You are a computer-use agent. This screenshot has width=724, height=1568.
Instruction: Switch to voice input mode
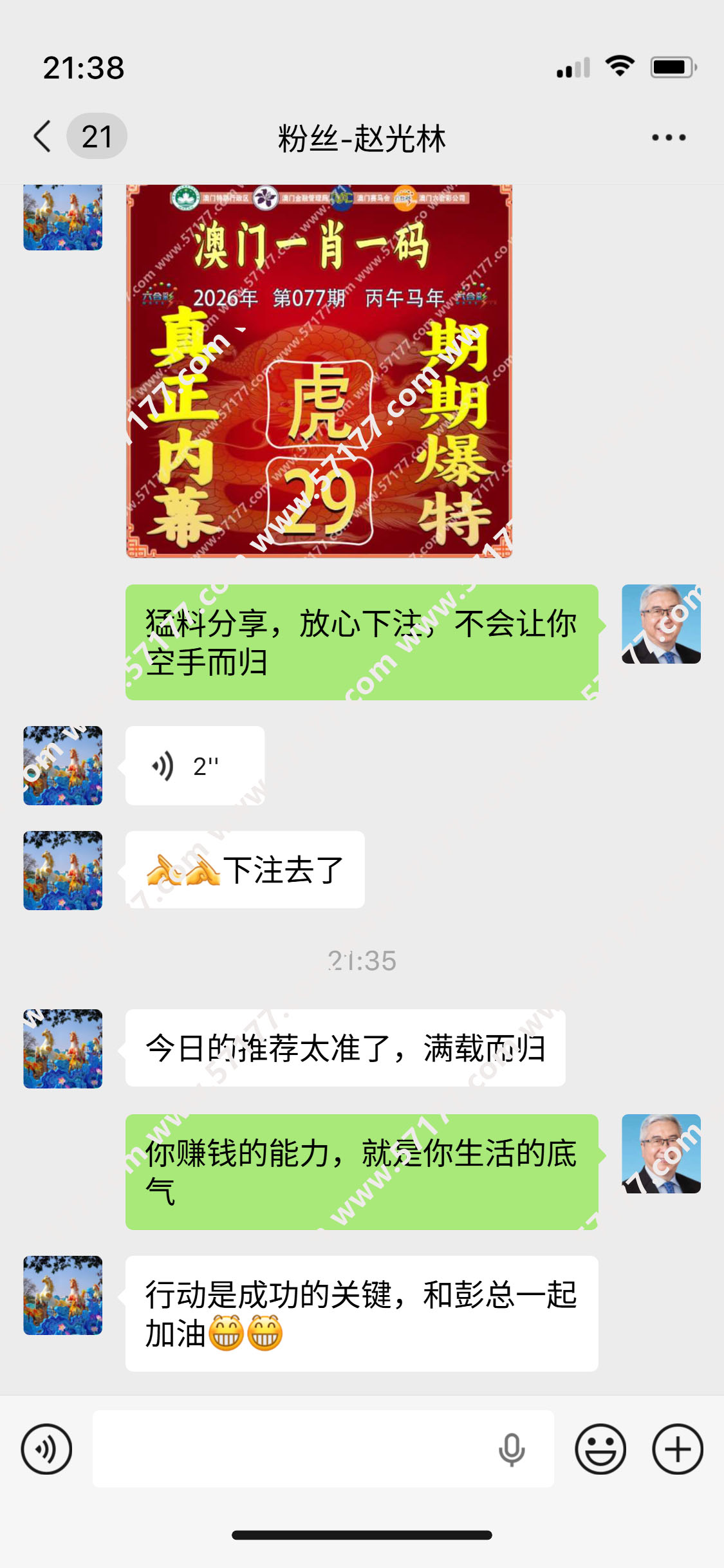46,1449
